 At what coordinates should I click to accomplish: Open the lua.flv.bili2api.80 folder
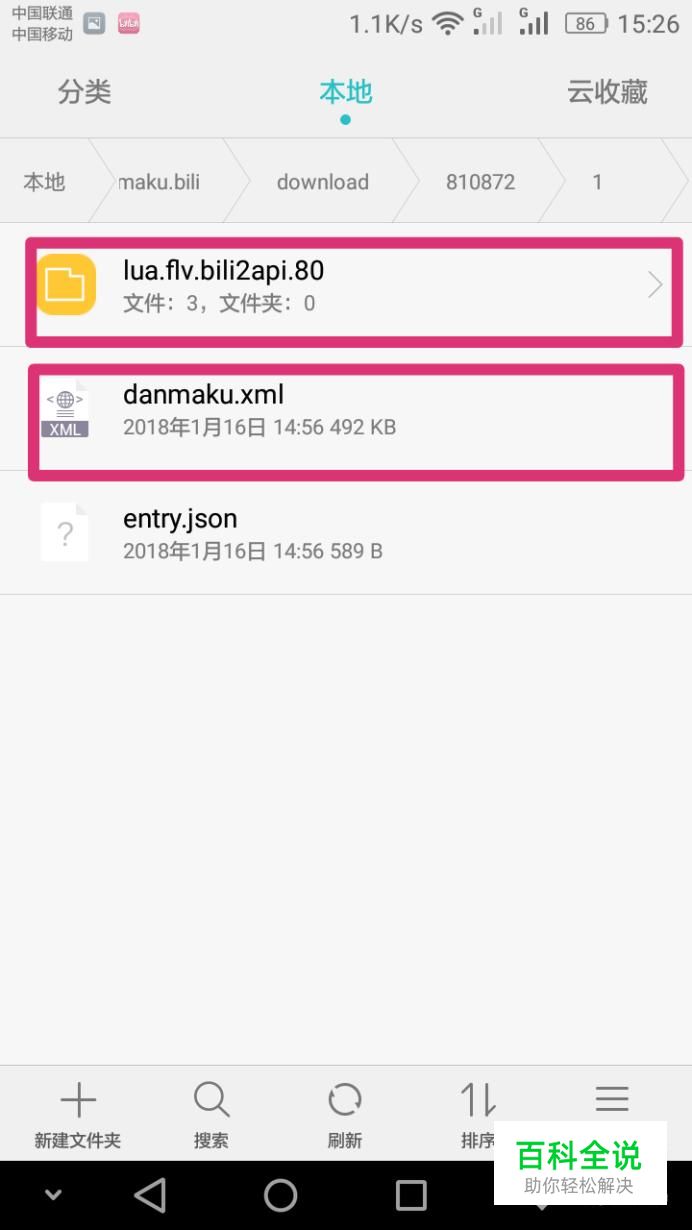[x=346, y=285]
